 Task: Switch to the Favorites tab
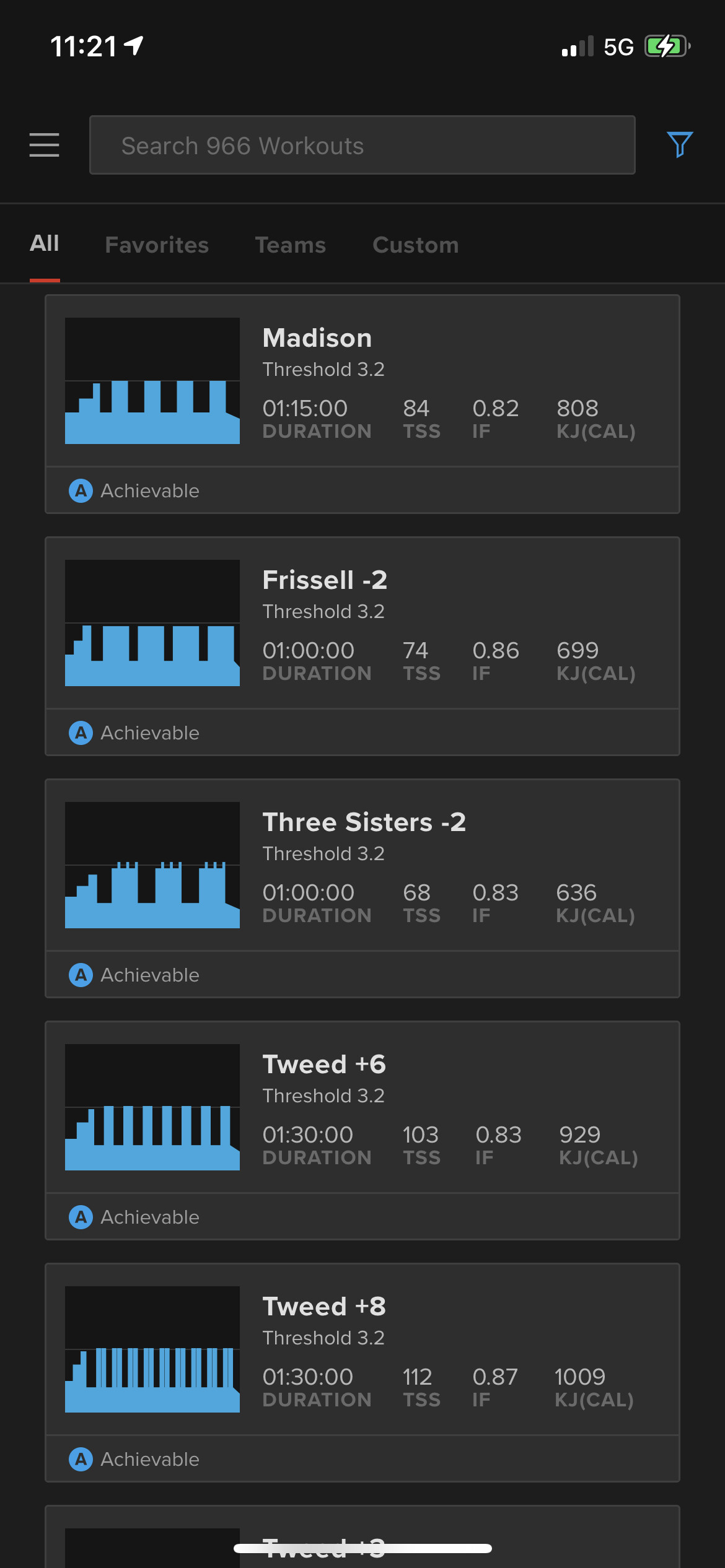157,245
